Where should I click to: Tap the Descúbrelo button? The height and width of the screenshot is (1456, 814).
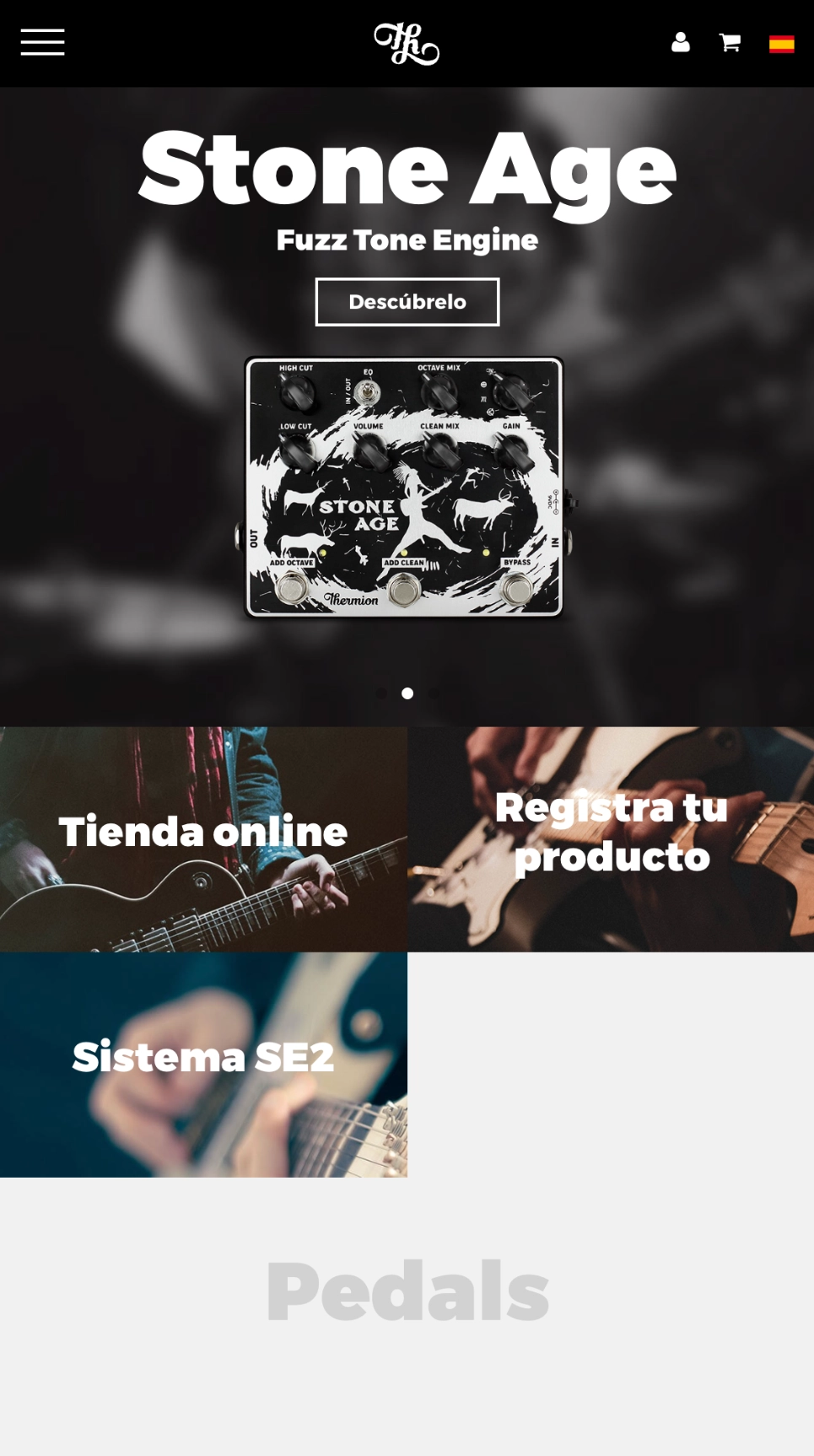[407, 302]
